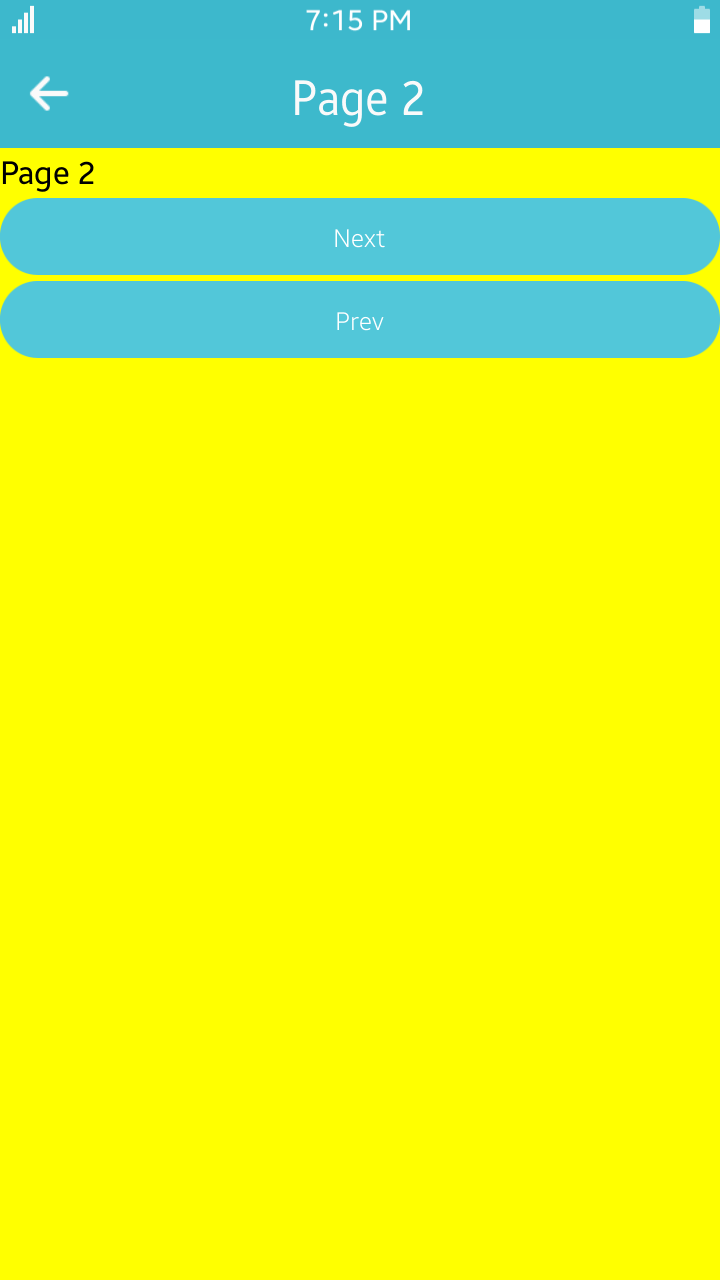This screenshot has height=1280, width=720.
Task: Tap the Next button
Action: [x=360, y=237]
